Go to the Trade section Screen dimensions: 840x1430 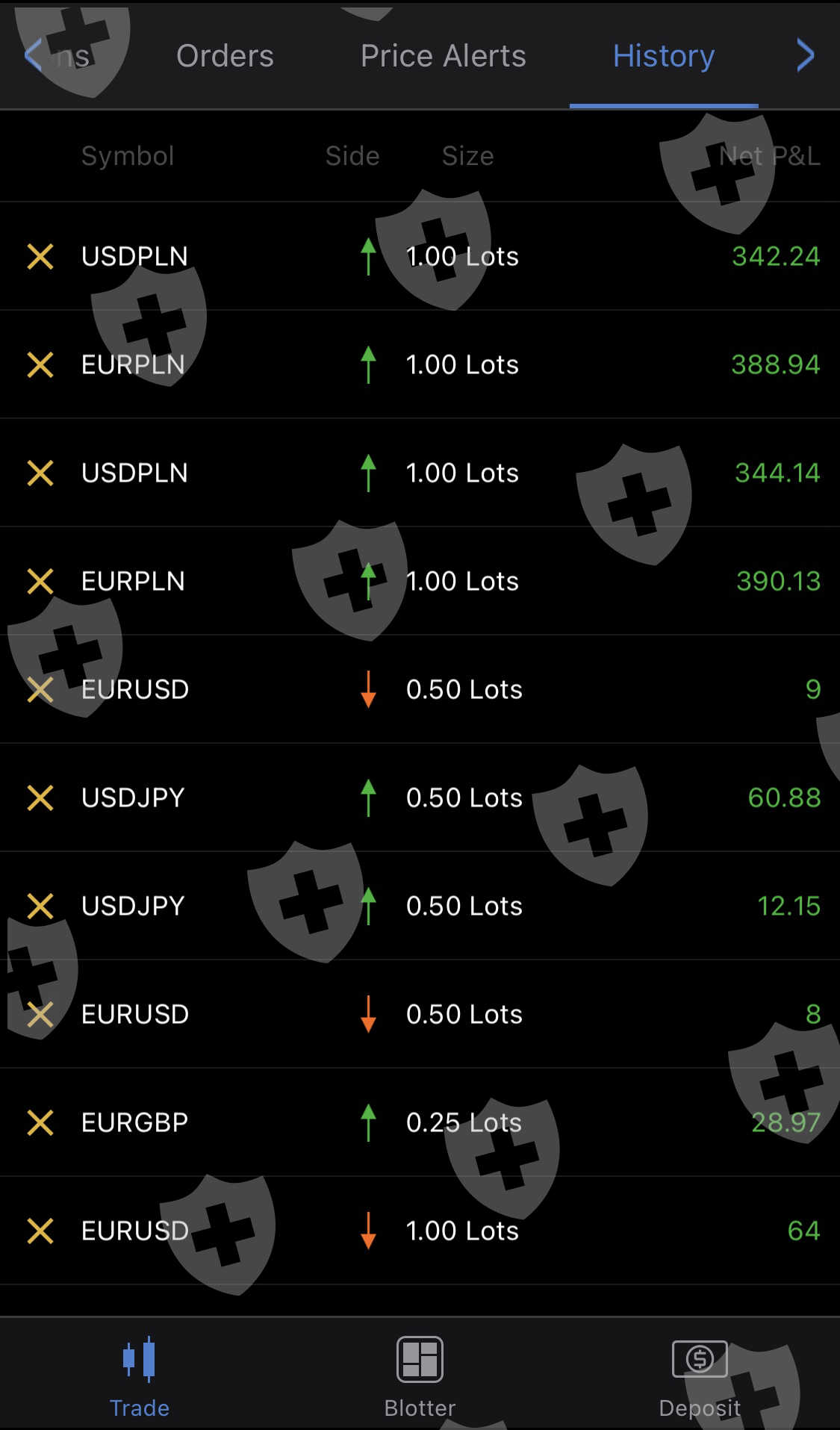point(140,1378)
